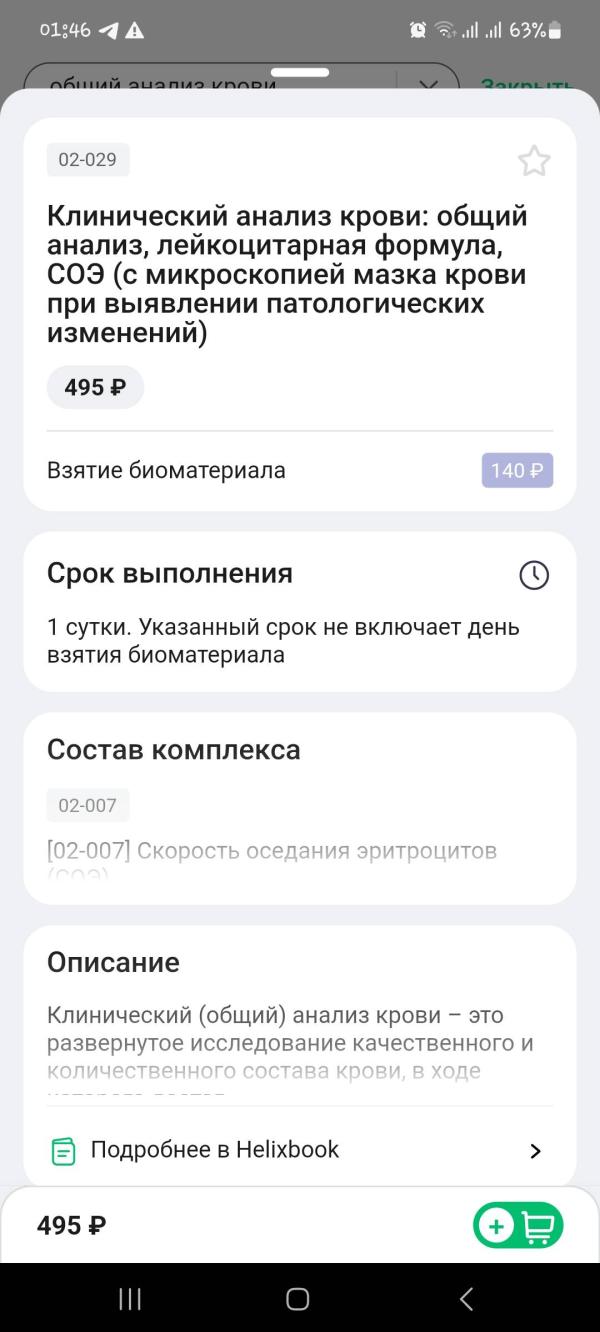Open Подробнее в Helixbook link
The image size is (600, 1332).
[299, 1150]
